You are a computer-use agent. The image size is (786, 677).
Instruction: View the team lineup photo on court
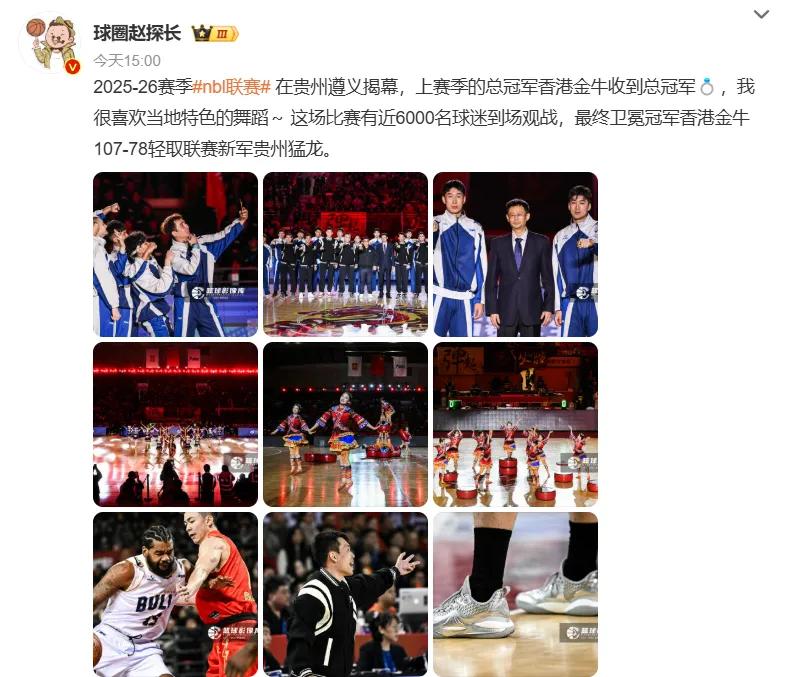(x=345, y=254)
